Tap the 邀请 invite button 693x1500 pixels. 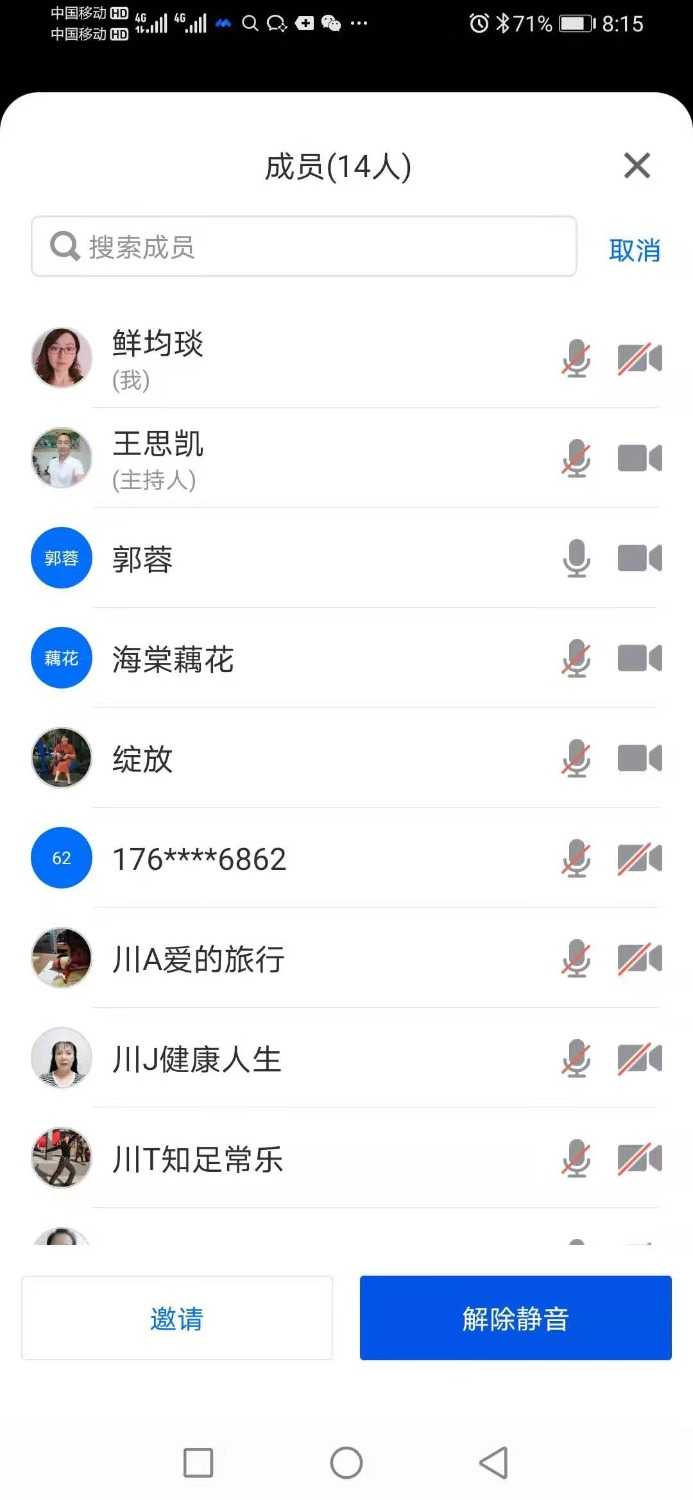point(177,1319)
